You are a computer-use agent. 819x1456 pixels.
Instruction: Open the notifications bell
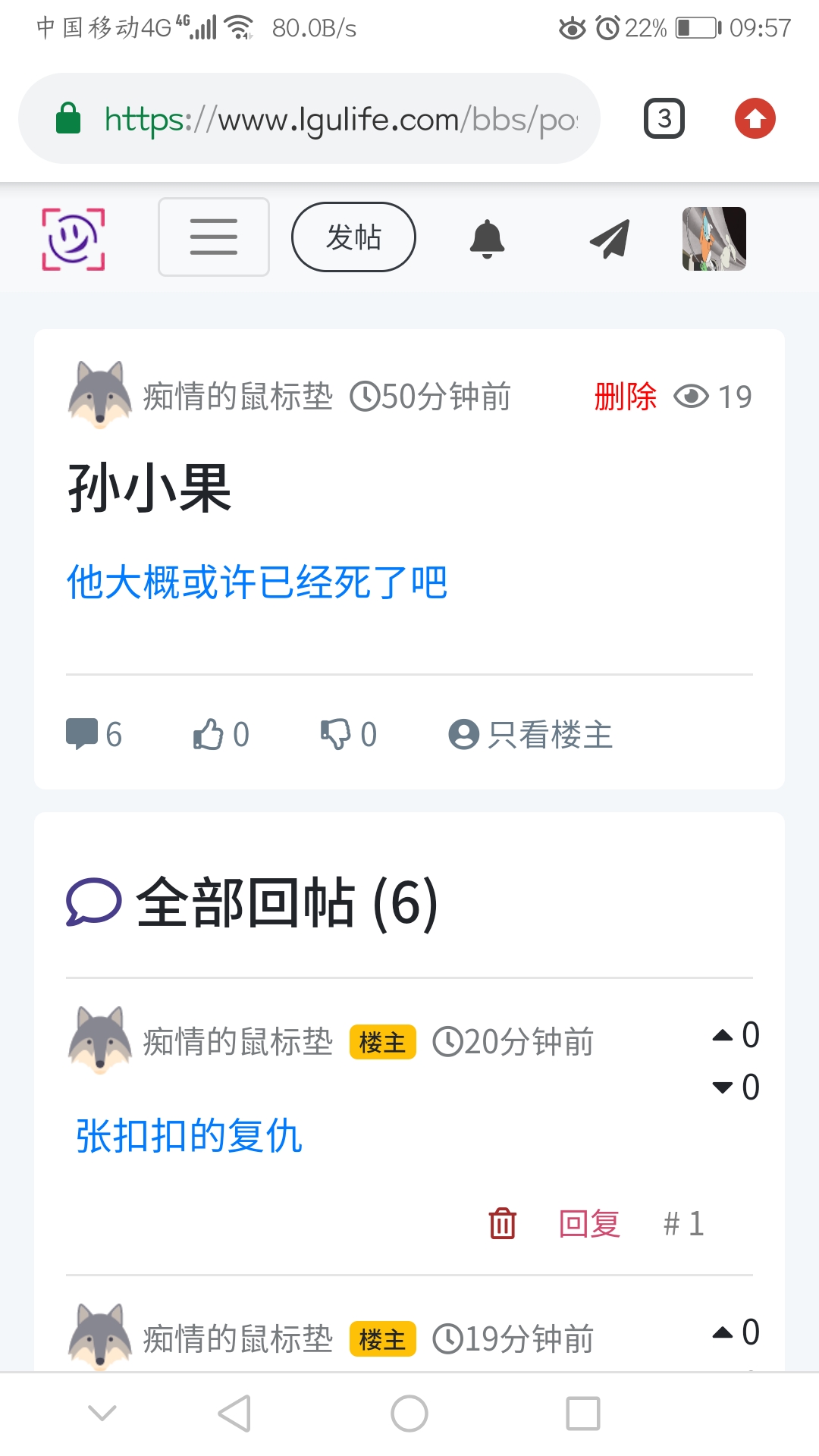tap(487, 239)
